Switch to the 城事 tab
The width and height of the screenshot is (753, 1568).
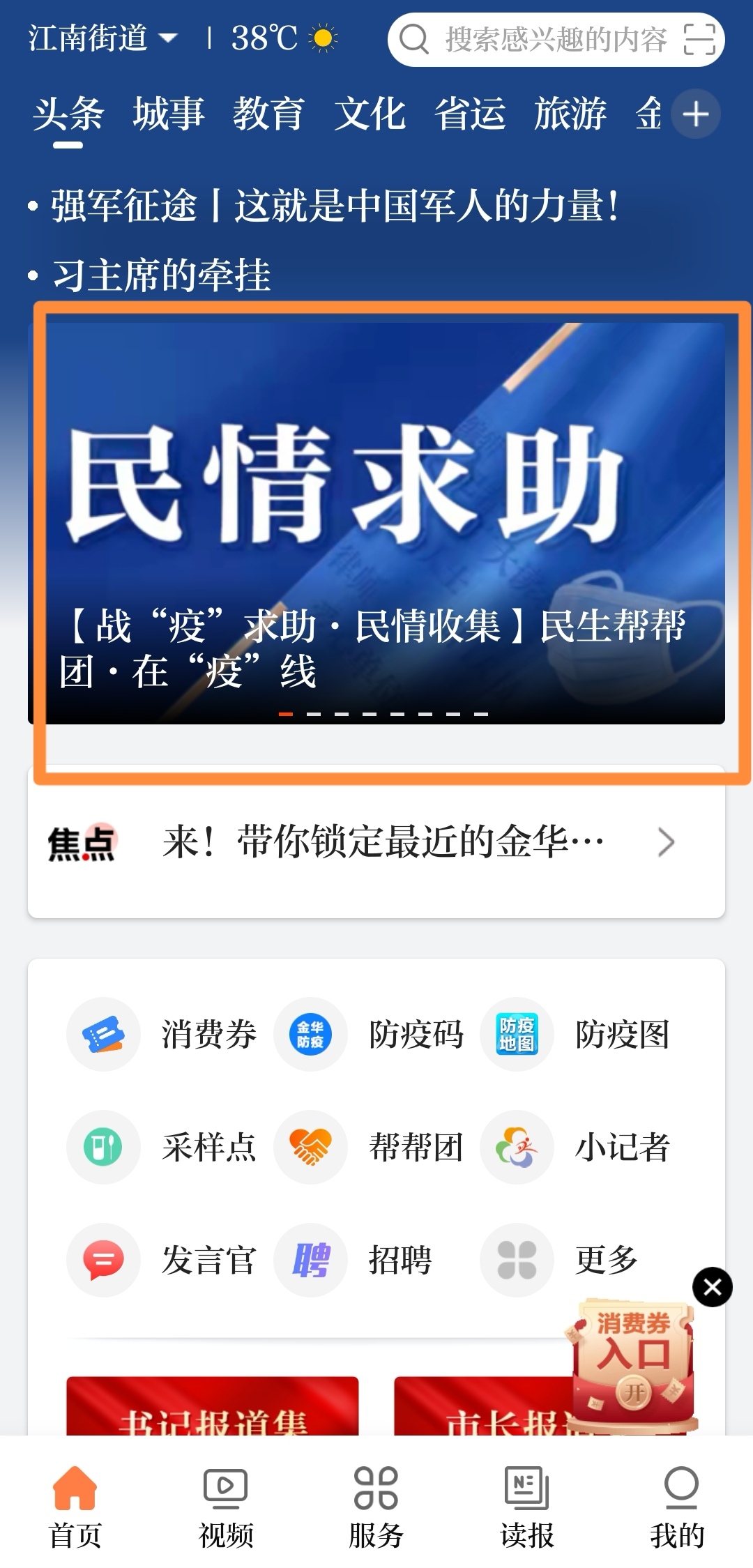coord(169,114)
